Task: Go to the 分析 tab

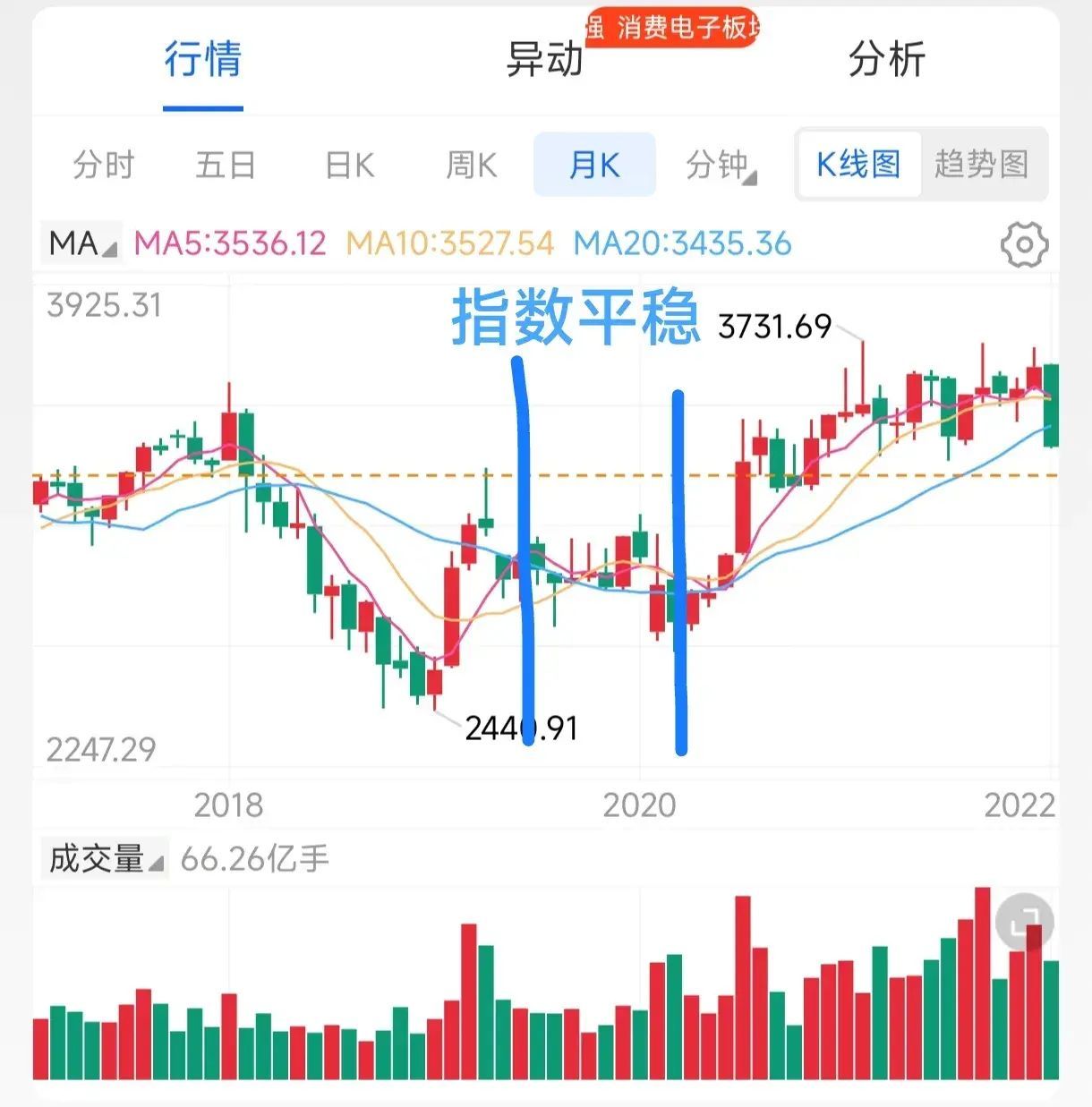Action: tap(886, 61)
